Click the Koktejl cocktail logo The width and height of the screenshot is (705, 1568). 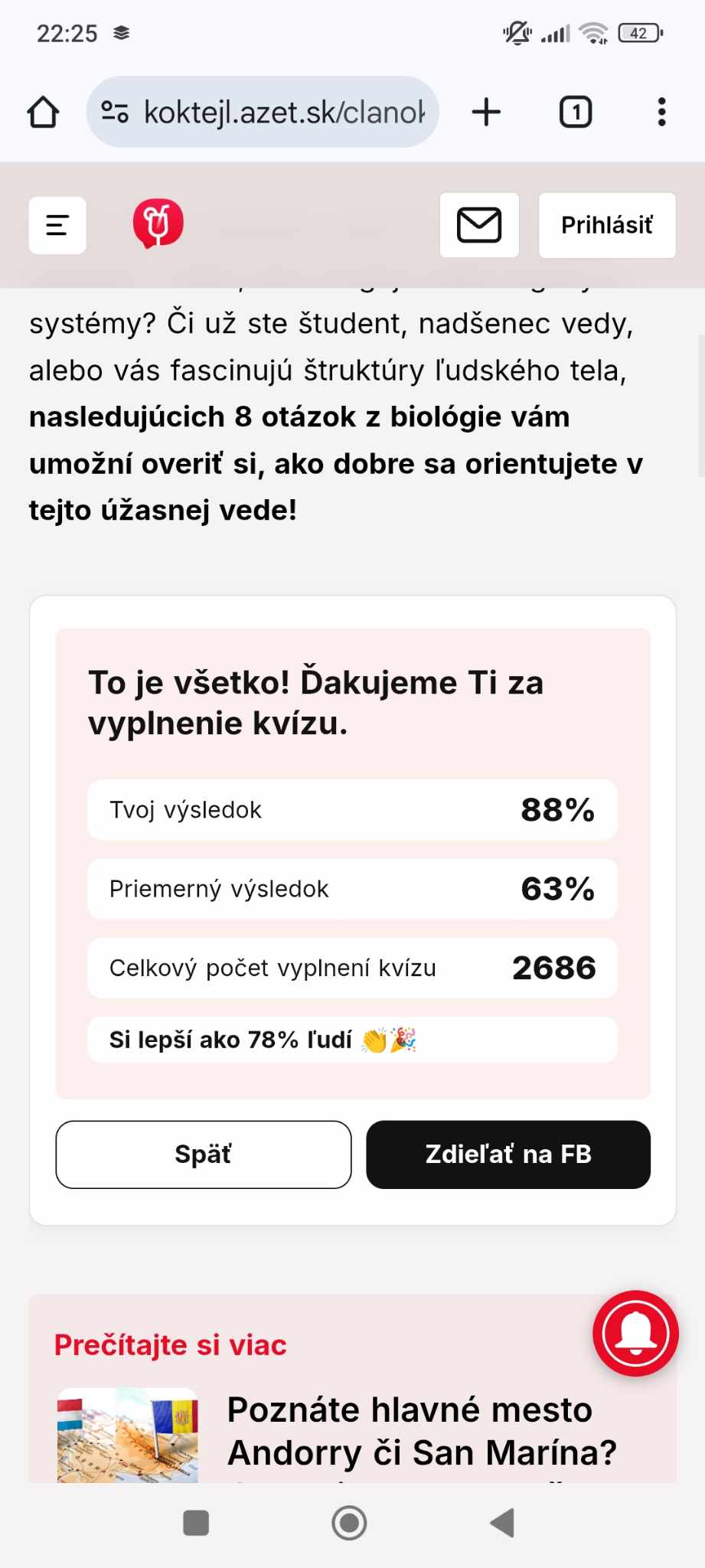click(x=158, y=224)
